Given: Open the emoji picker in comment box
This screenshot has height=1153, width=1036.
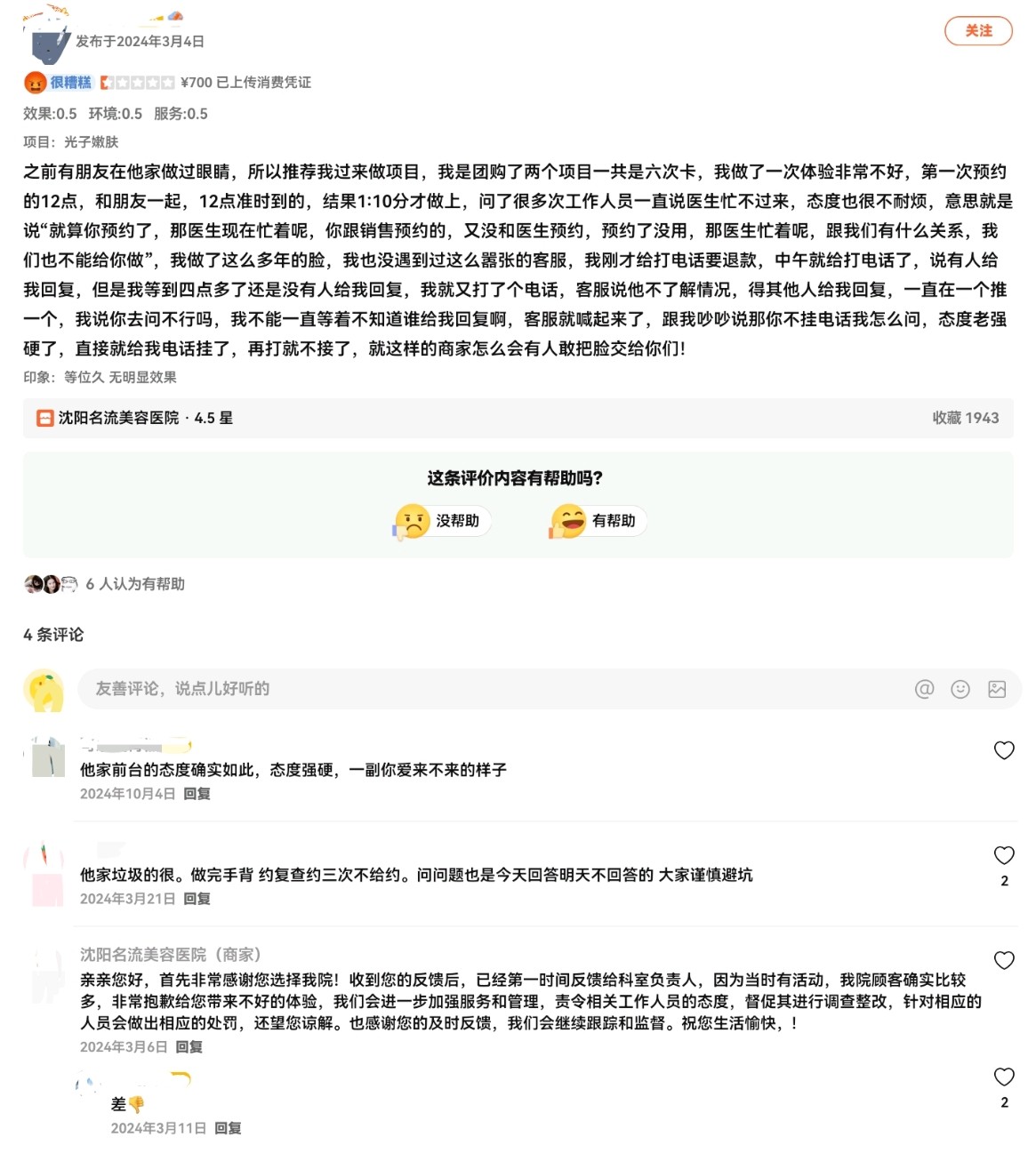Looking at the screenshot, I should coord(960,689).
